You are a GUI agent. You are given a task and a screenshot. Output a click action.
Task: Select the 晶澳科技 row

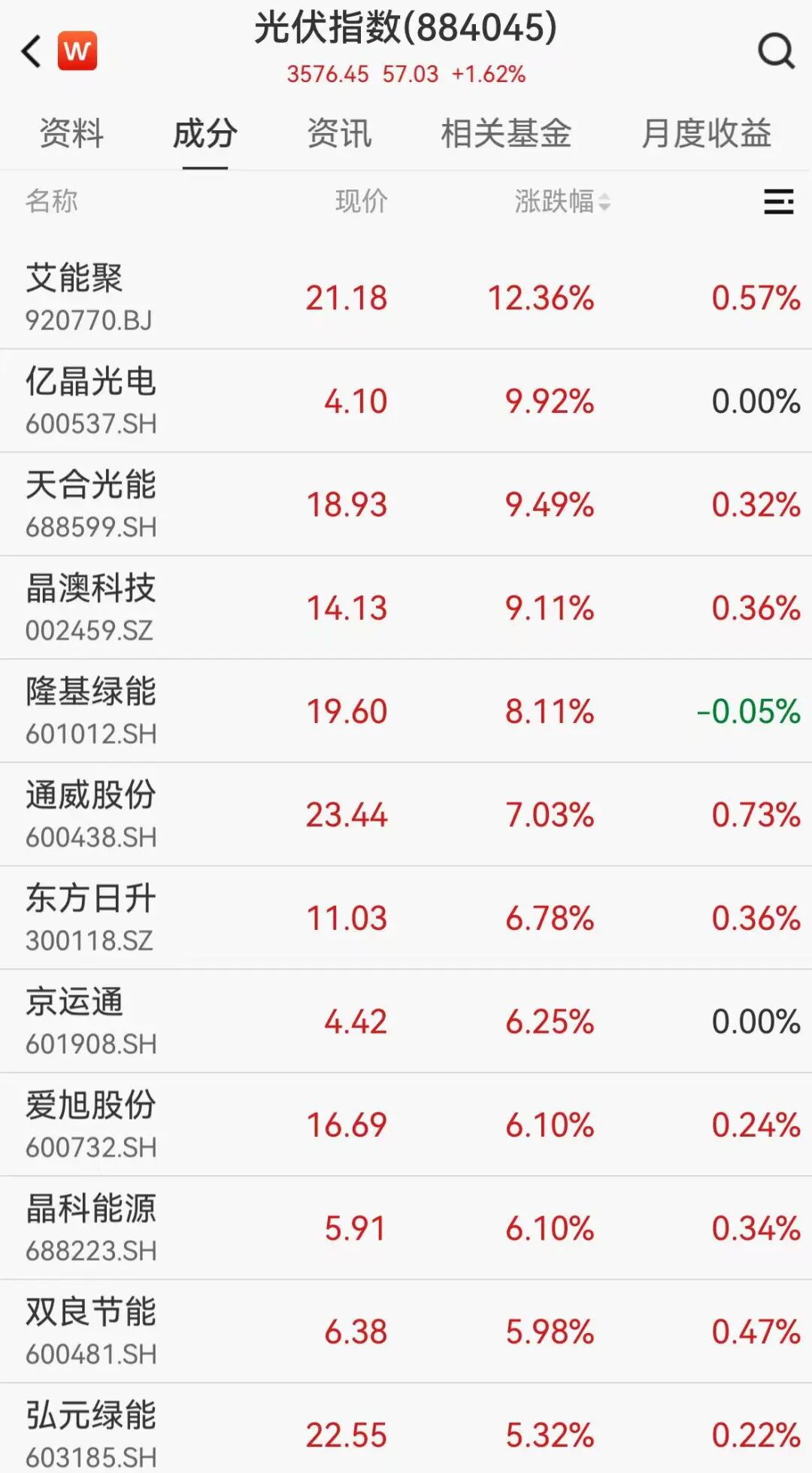[90, 607]
